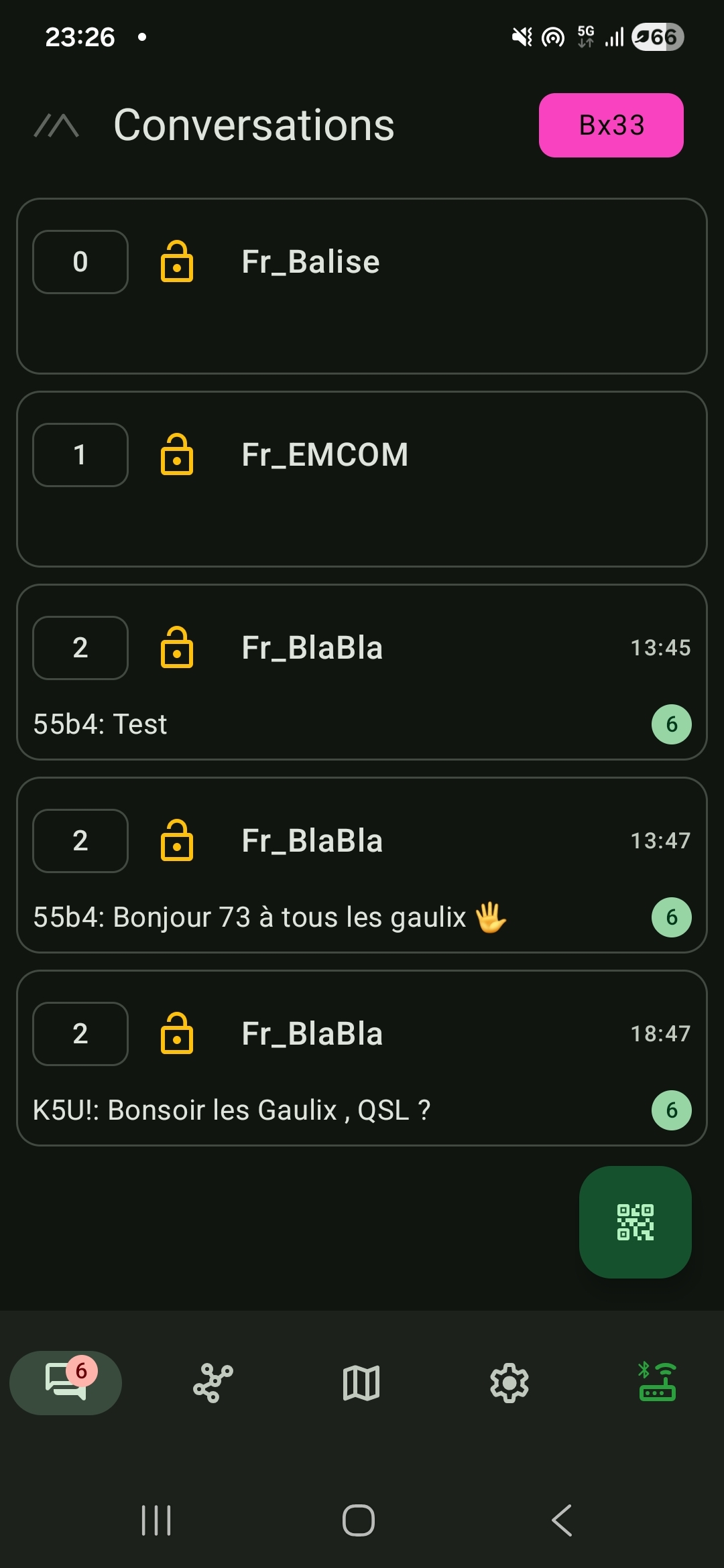Open Fr_BlaBla message from 13:47
The image size is (724, 1568).
click(x=362, y=865)
